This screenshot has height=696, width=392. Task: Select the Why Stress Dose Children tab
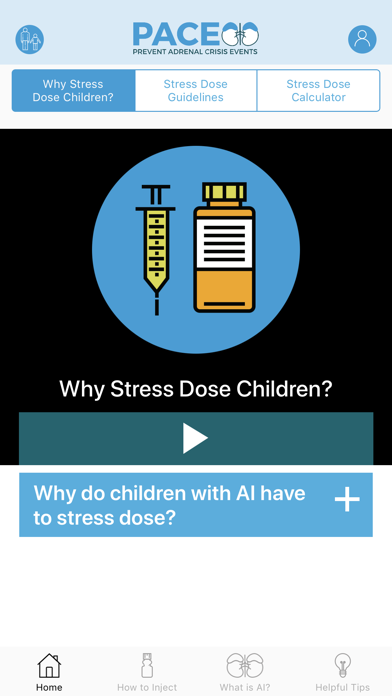[73, 91]
